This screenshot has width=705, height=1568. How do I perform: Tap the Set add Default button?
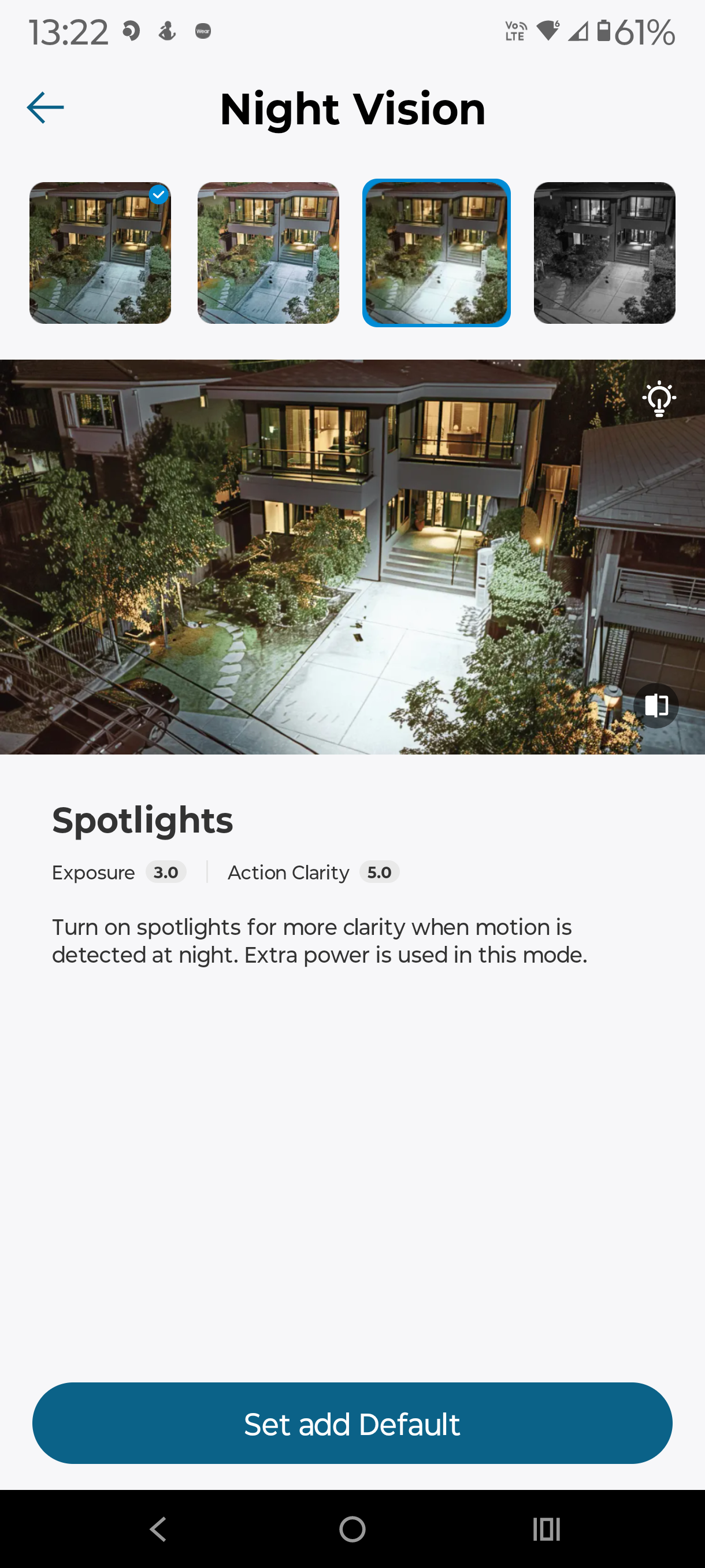(x=352, y=1423)
